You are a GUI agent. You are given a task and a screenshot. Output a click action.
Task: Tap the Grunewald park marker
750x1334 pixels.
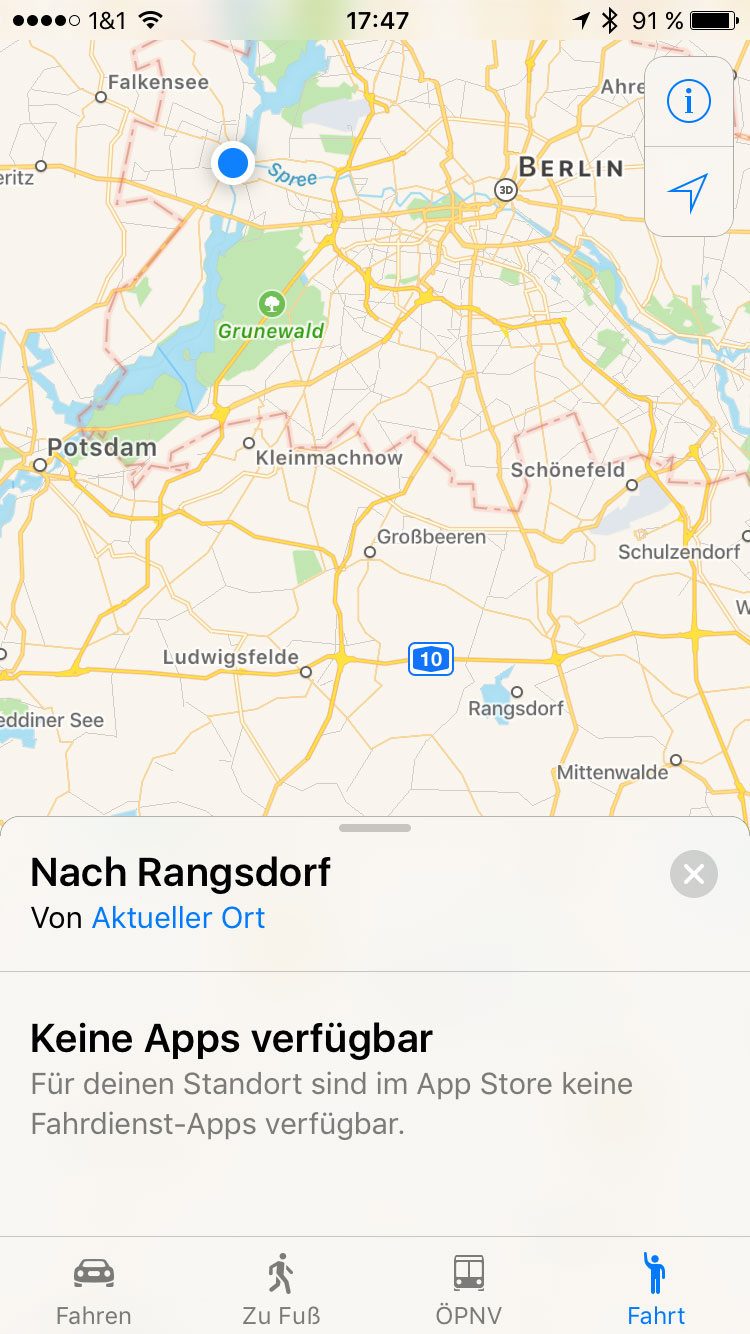click(x=270, y=303)
